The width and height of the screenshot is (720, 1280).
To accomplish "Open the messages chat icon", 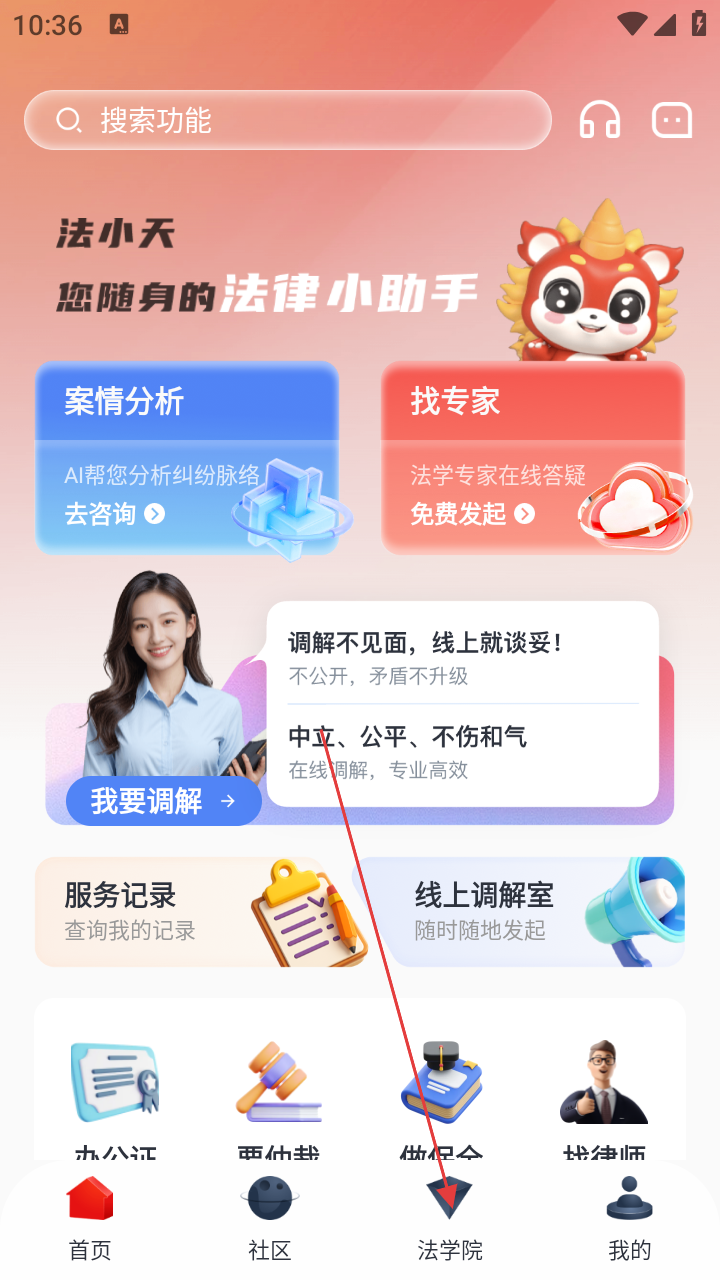I will [672, 120].
